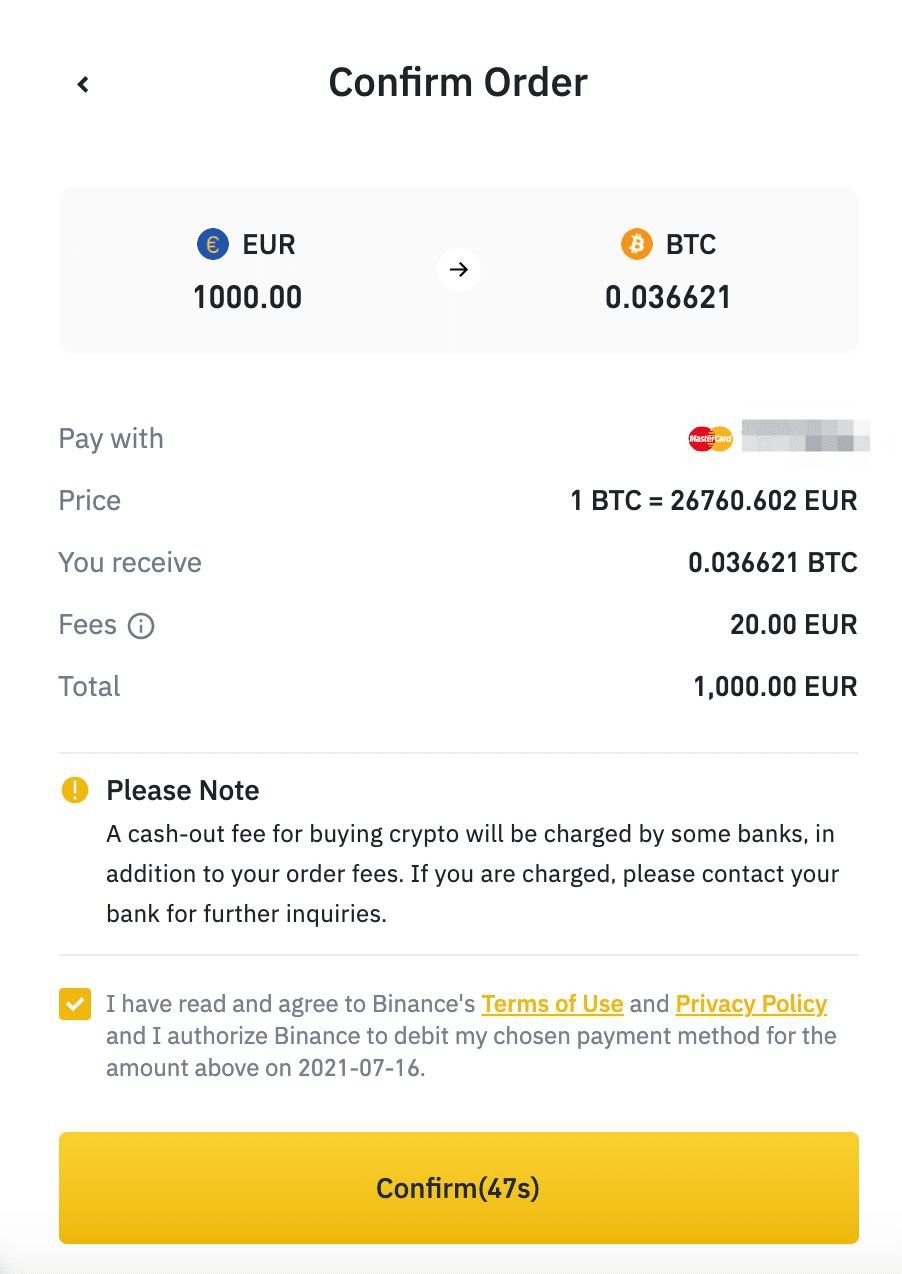Open the Terms of Use link

[x=552, y=1004]
